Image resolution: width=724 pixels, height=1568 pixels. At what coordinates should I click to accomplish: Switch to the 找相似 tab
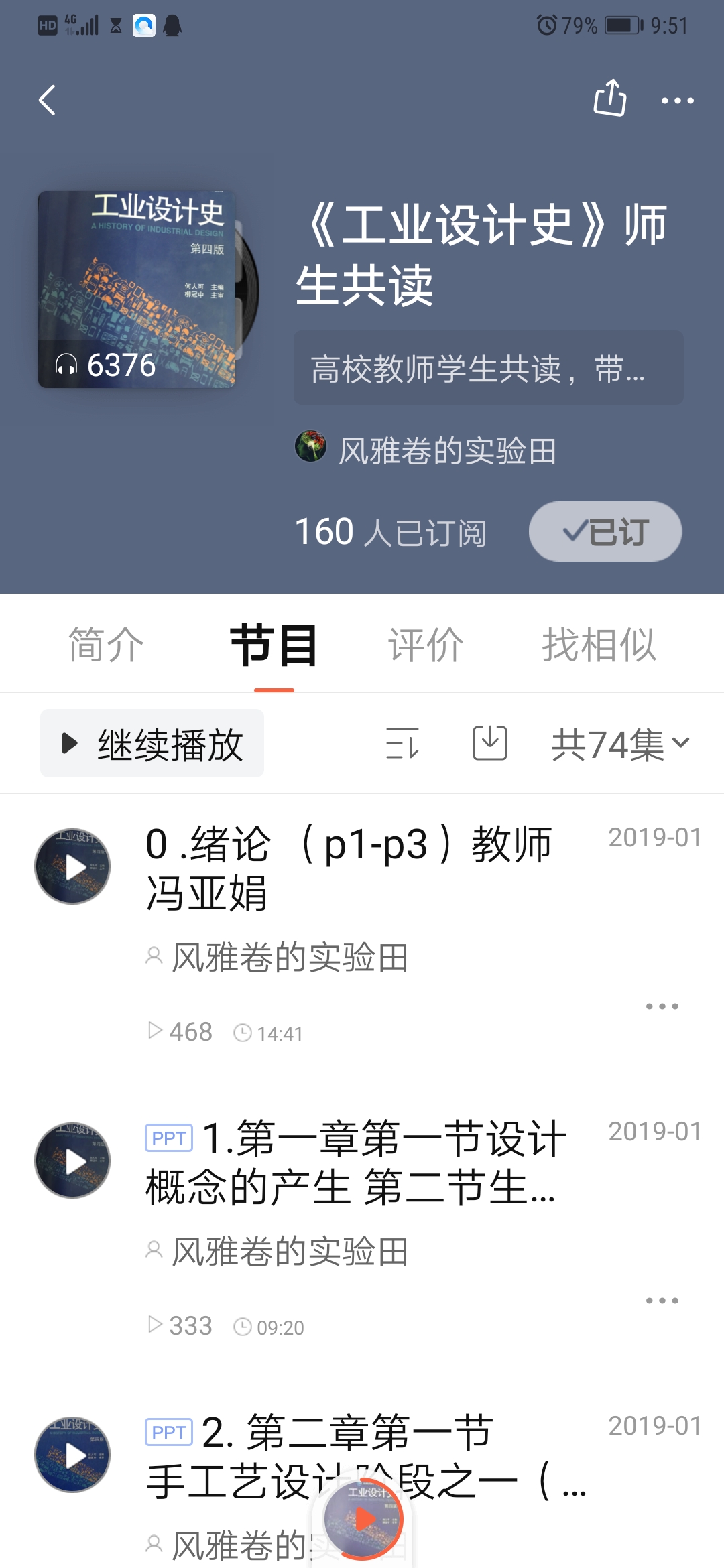599,645
